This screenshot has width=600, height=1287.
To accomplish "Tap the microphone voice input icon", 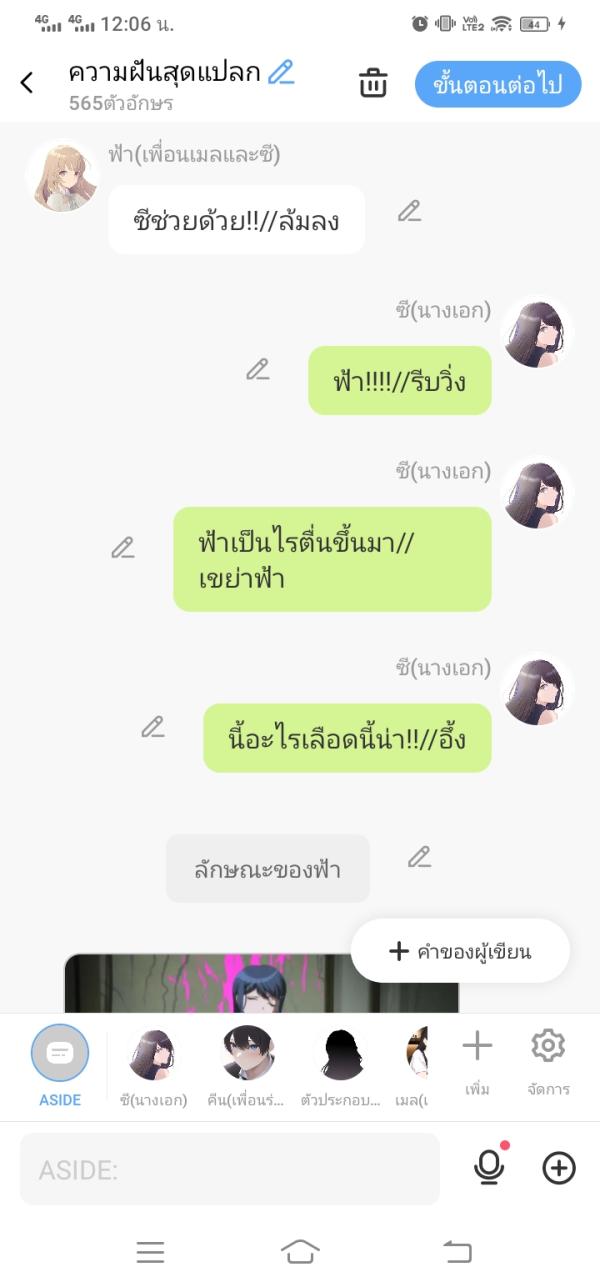I will click(489, 1167).
